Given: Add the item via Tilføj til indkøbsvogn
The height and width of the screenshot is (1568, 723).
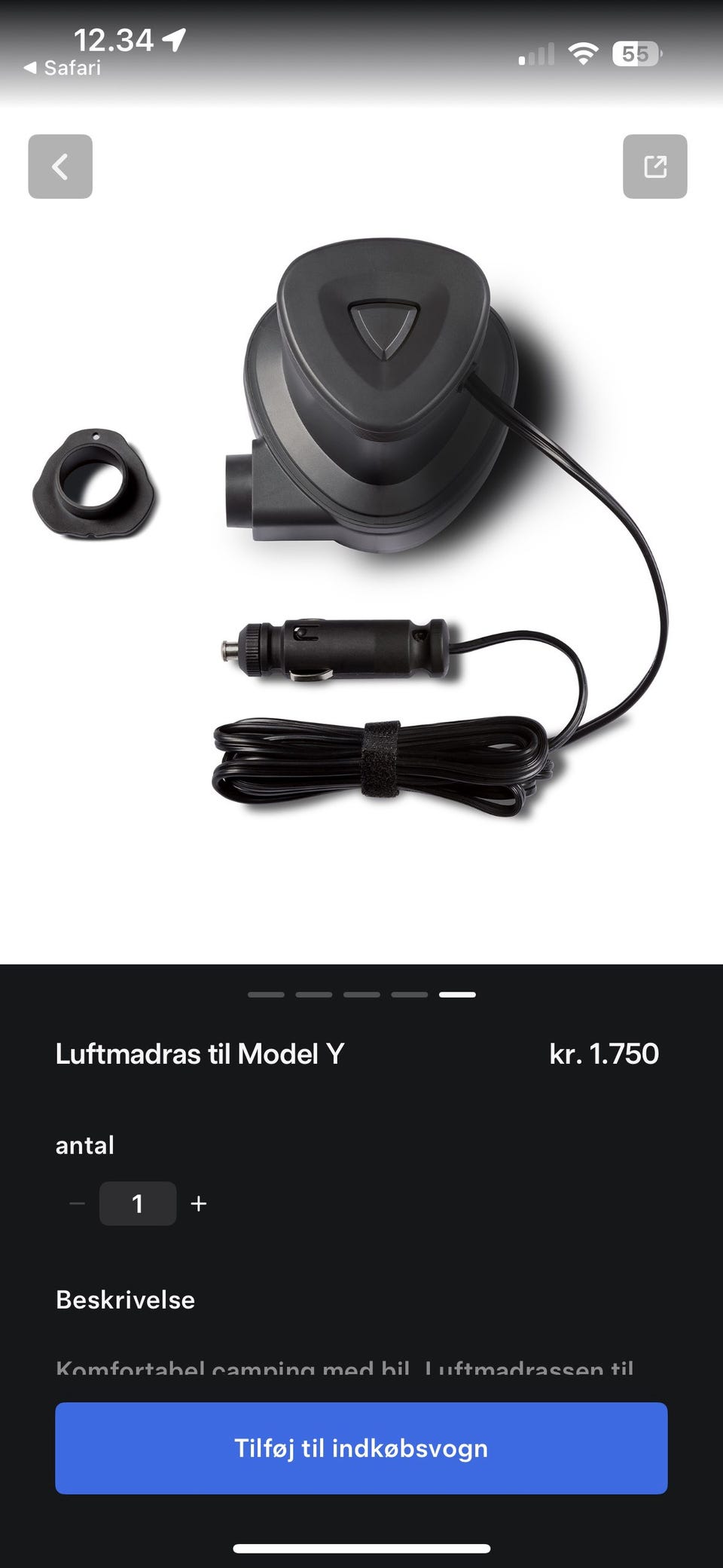Looking at the screenshot, I should pos(361,1448).
